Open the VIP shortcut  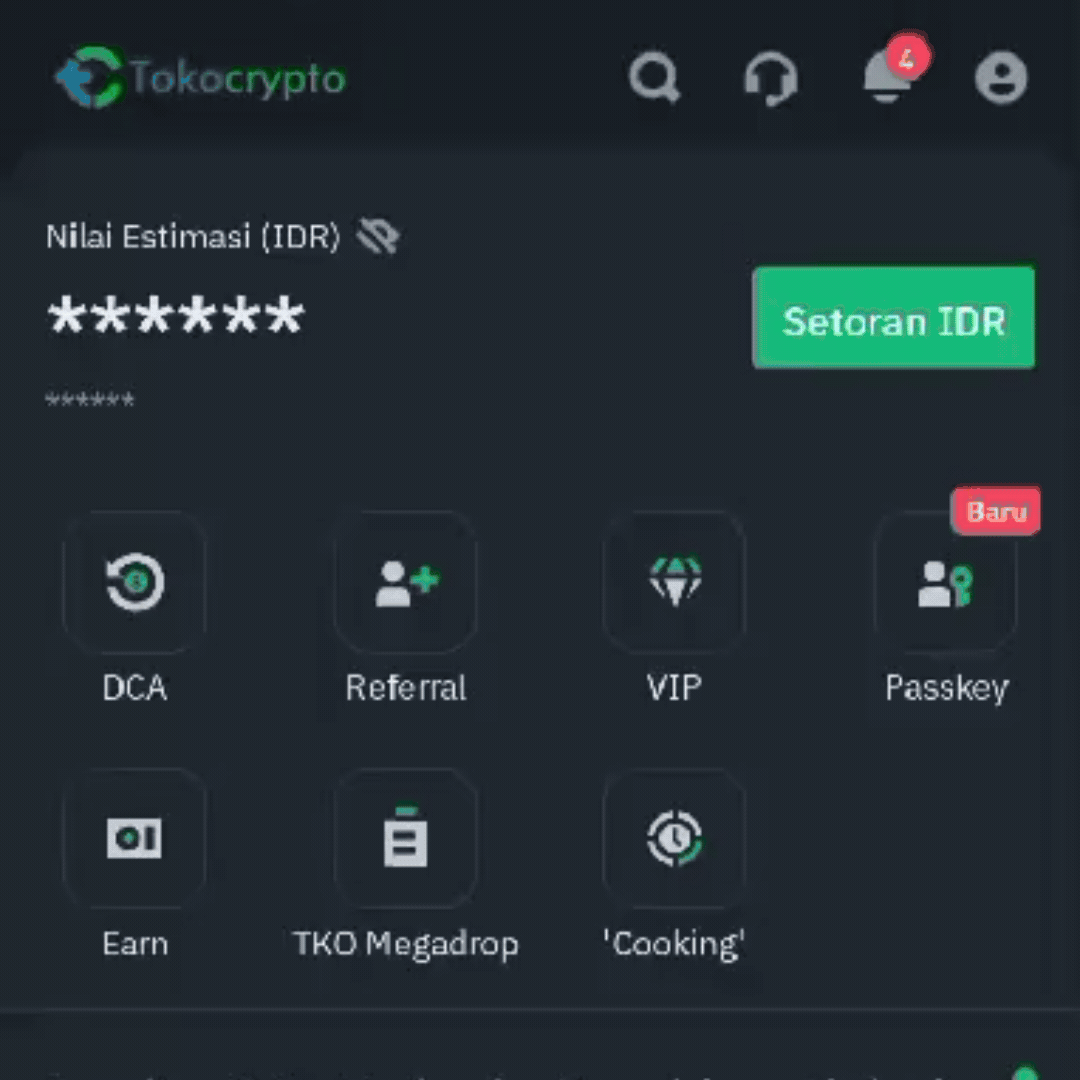pos(675,583)
